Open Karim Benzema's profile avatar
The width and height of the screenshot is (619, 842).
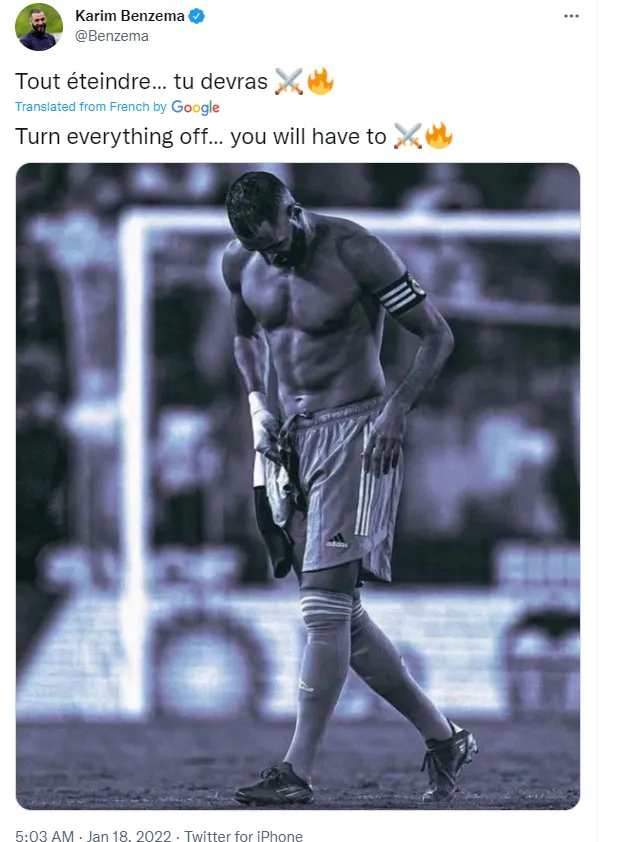click(x=39, y=27)
